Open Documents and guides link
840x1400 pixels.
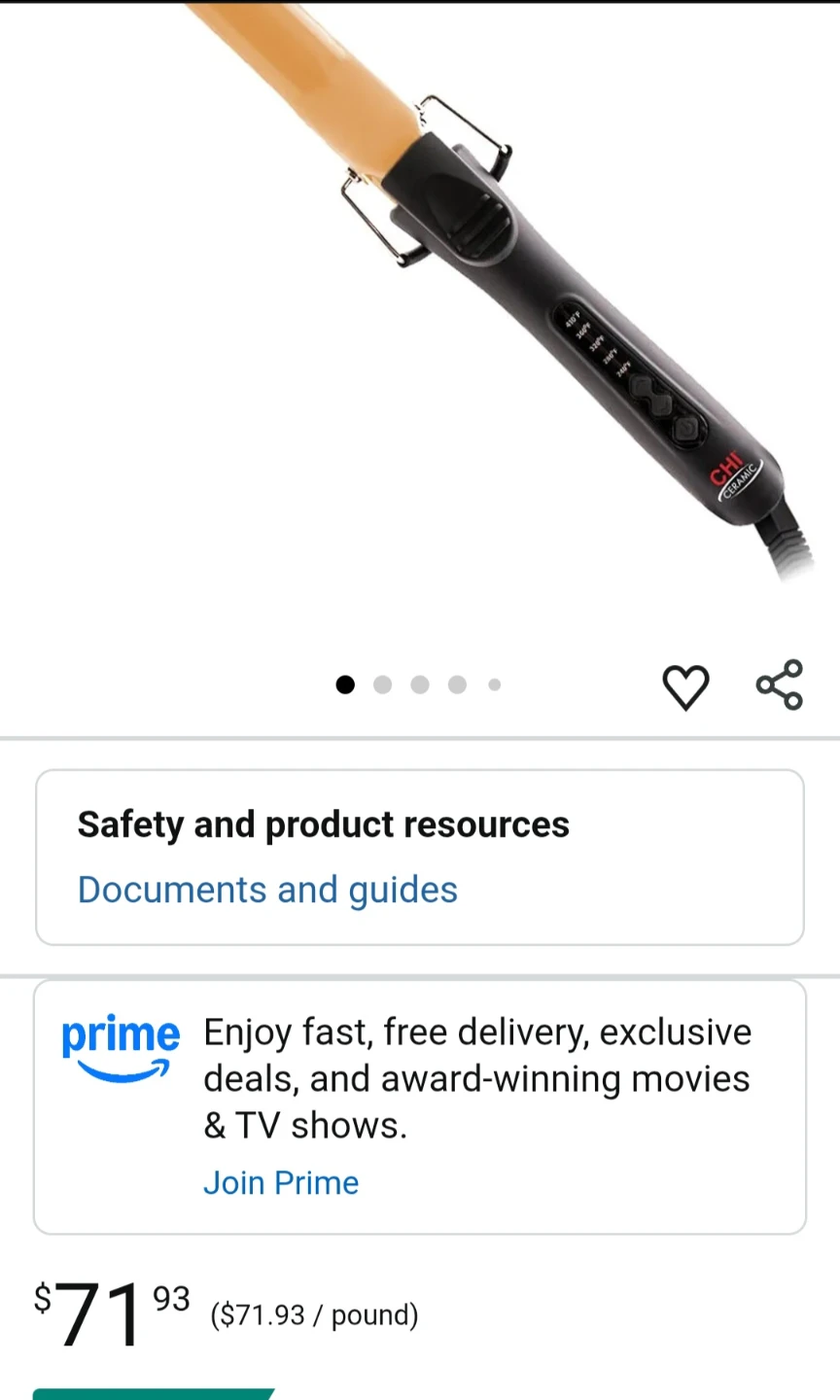click(x=267, y=890)
